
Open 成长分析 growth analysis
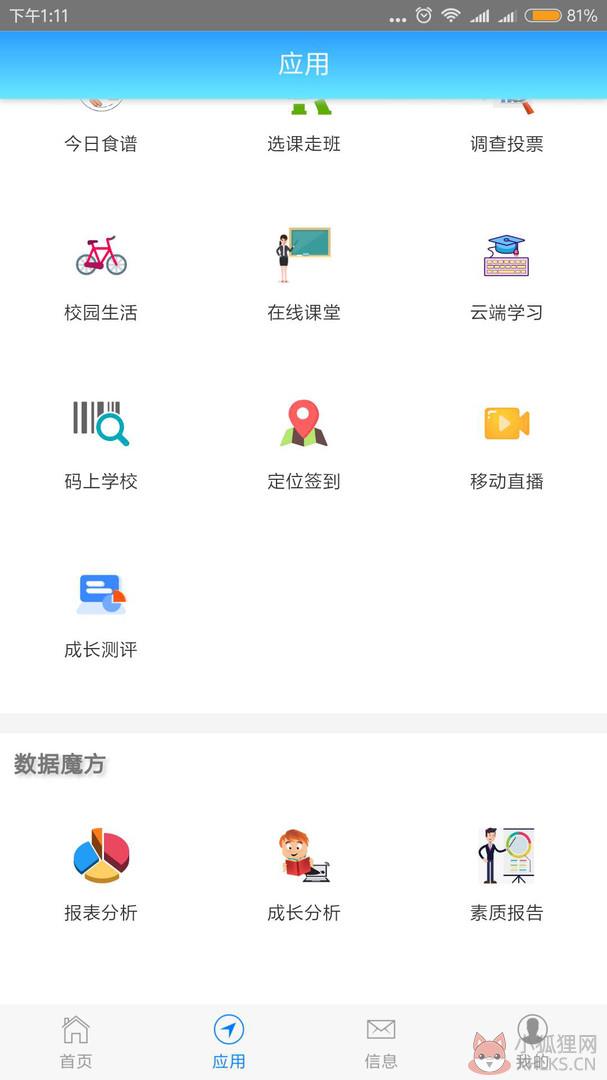304,875
